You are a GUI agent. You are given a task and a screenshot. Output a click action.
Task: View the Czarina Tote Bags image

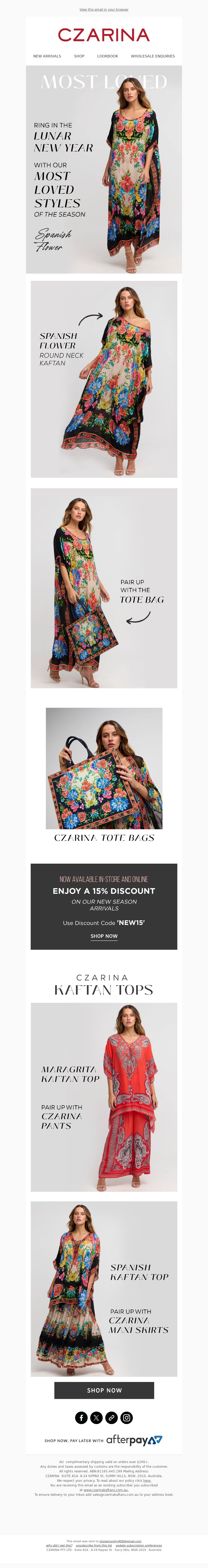tap(104, 768)
